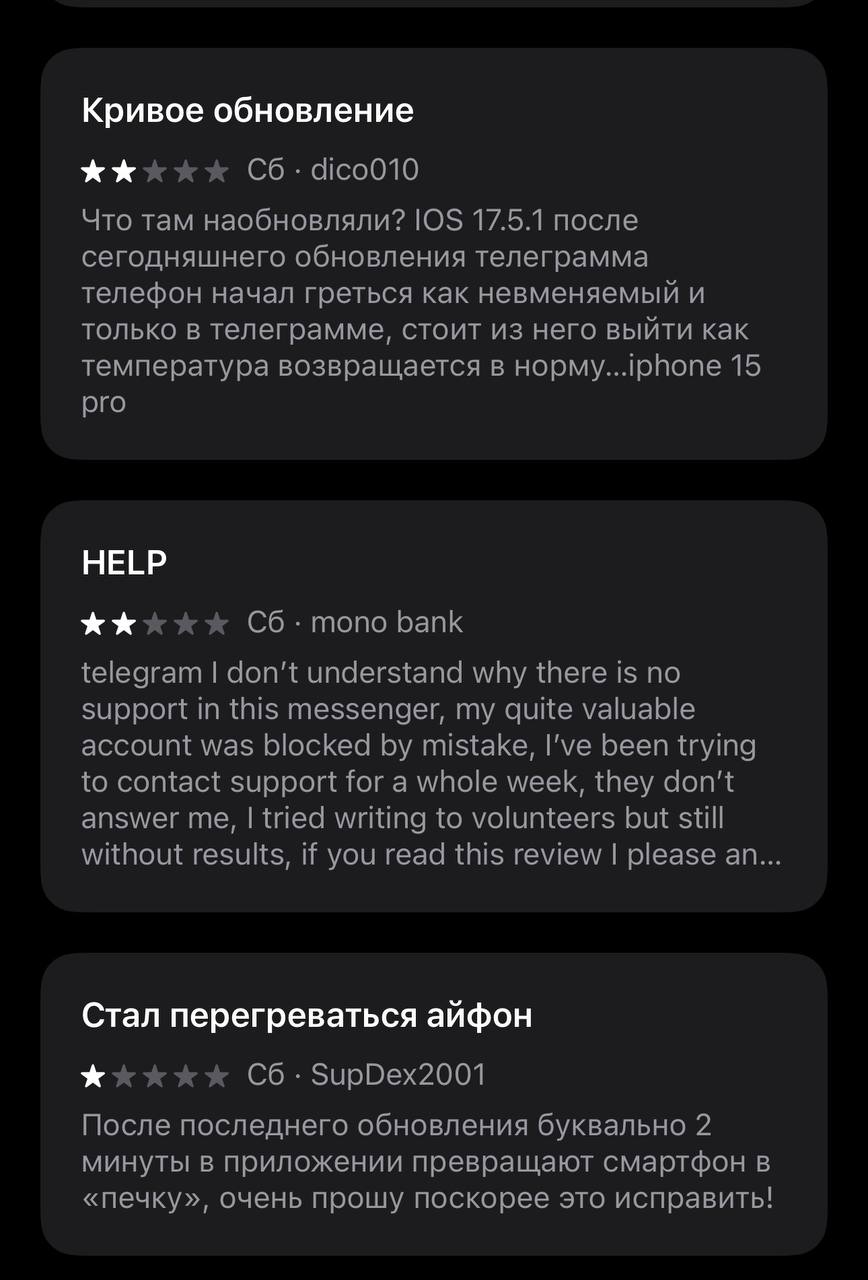Expand the HELP review from mono bank
The height and width of the screenshot is (1280, 868).
[433, 706]
